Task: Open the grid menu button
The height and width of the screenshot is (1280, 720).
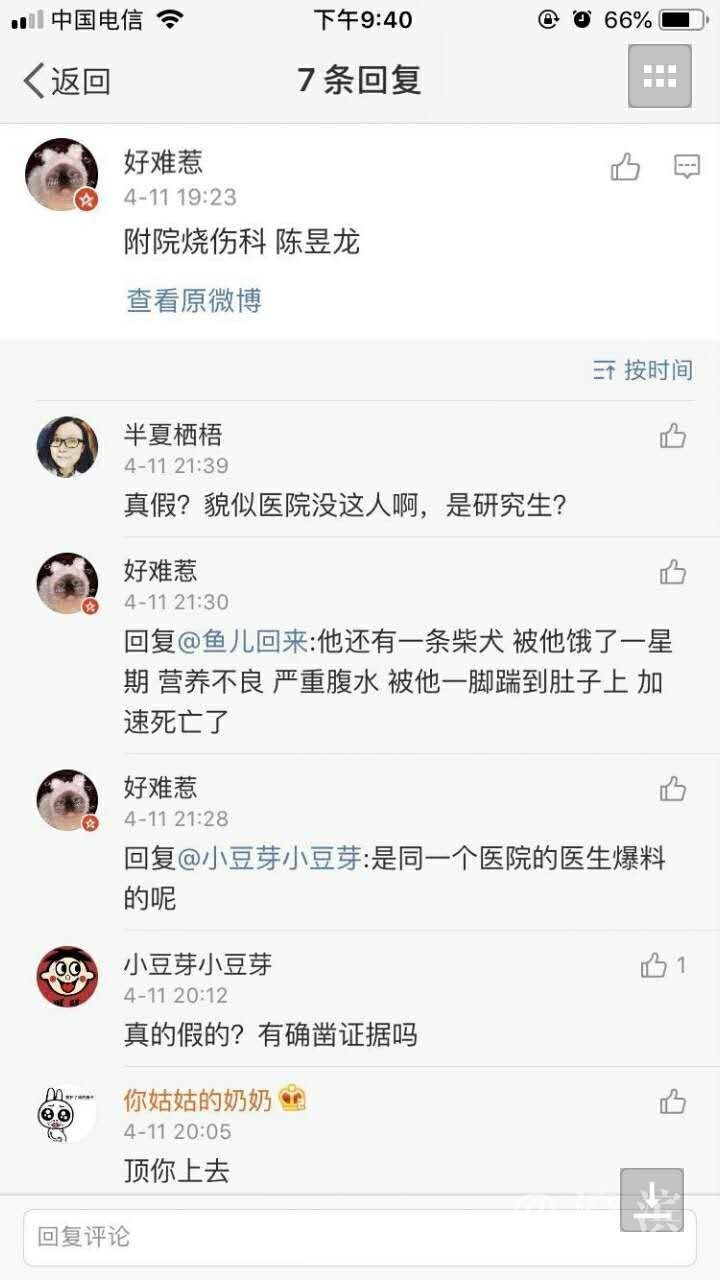Action: [x=659, y=76]
